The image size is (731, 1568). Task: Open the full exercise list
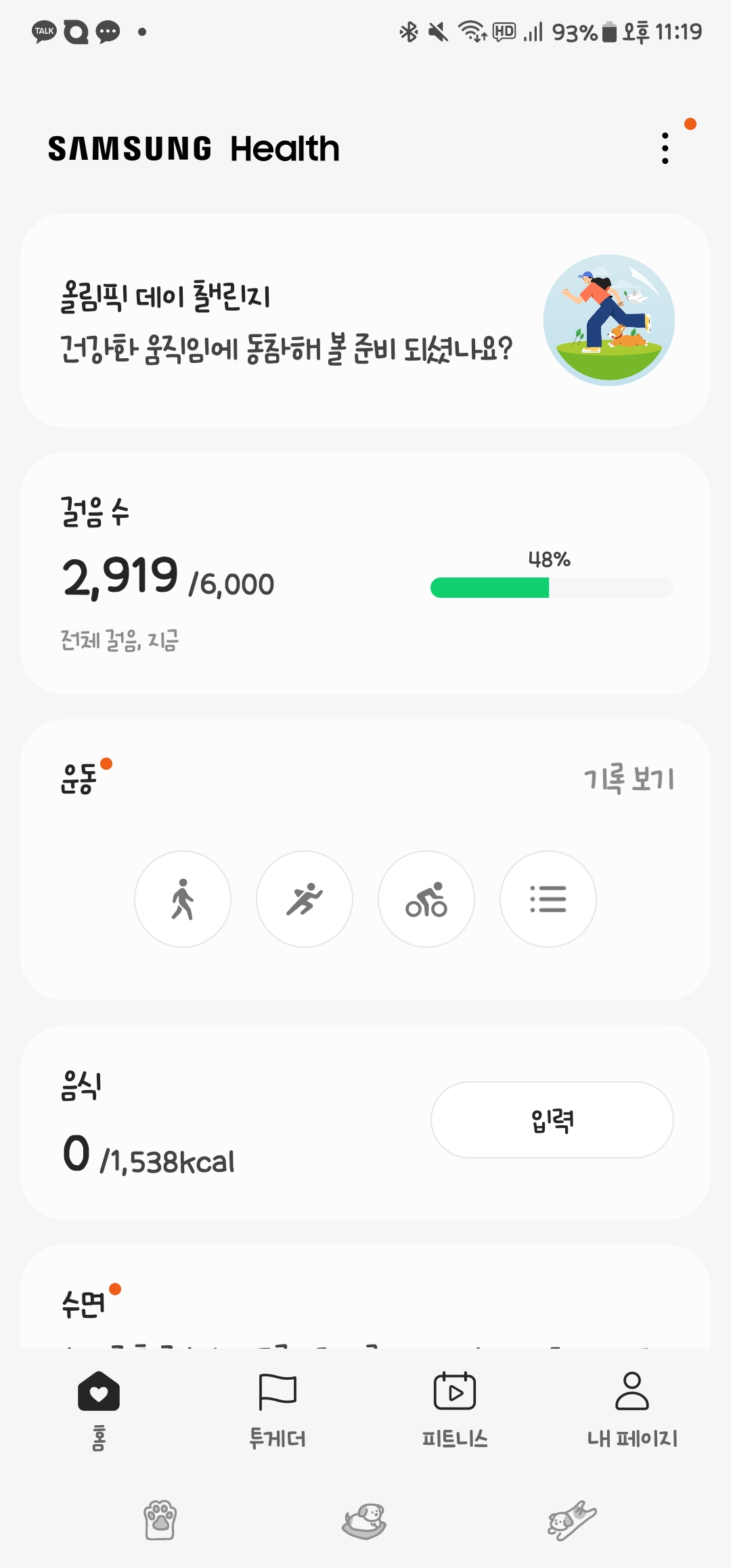[x=548, y=899]
